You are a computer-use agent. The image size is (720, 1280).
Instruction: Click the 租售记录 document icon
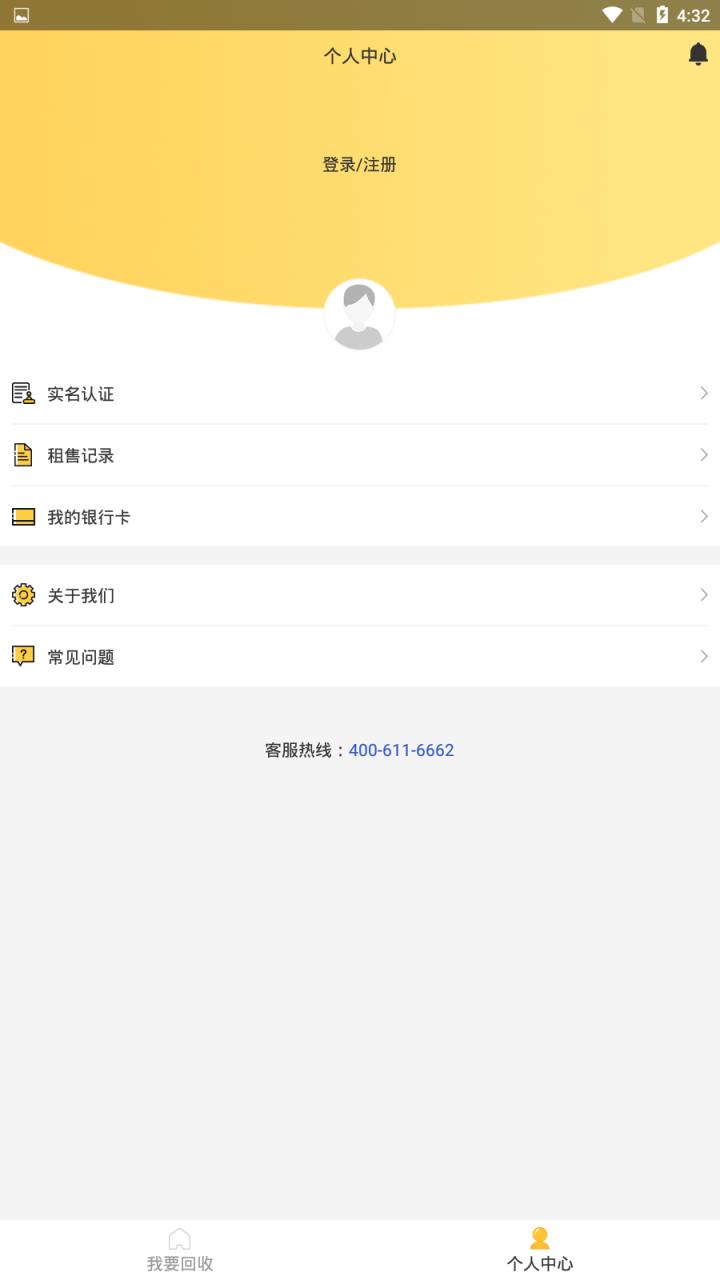[x=22, y=455]
